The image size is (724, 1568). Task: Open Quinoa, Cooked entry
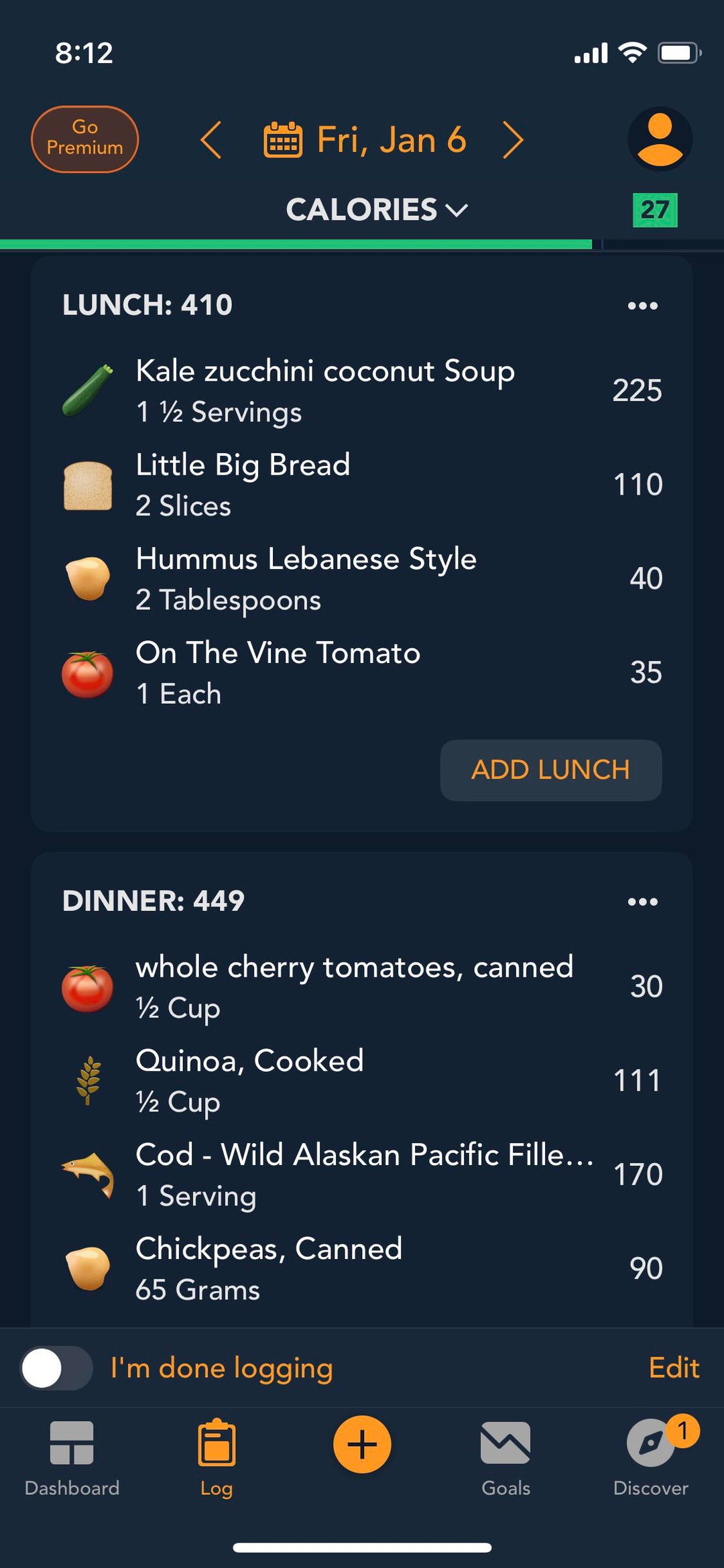tap(362, 1081)
